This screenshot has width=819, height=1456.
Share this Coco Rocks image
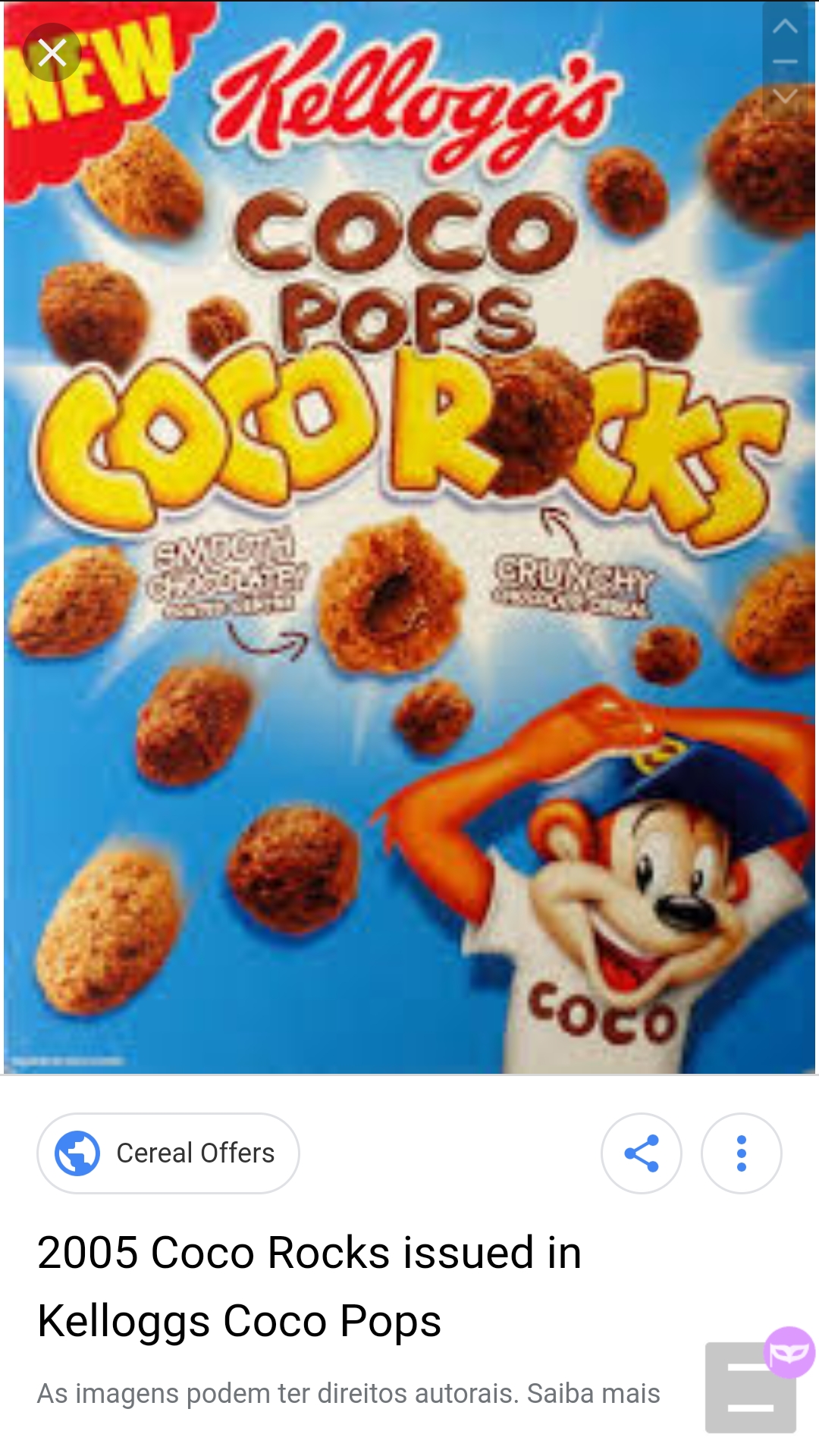coord(641,1153)
